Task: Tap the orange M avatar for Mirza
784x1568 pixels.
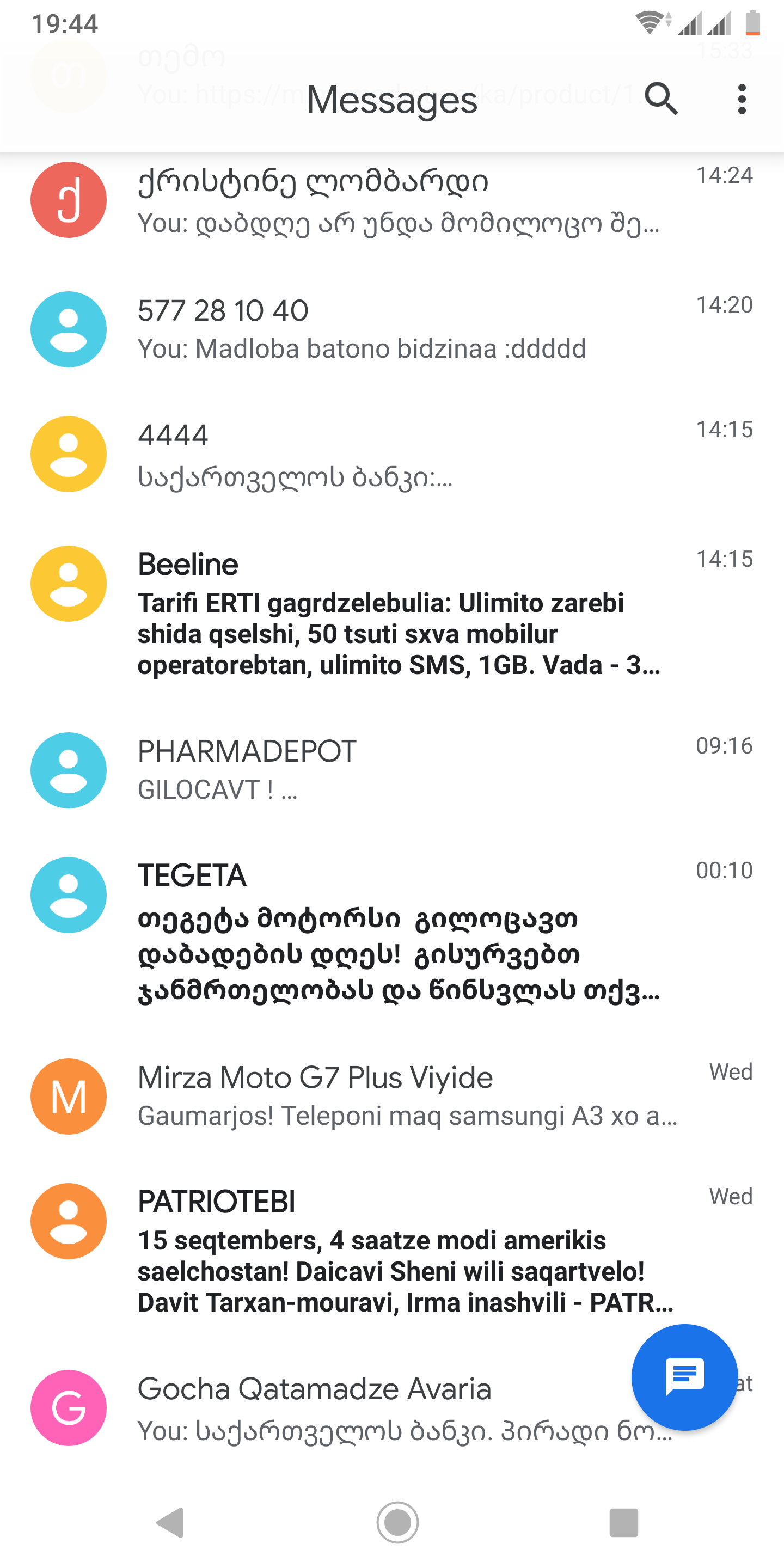Action: pos(68,1097)
